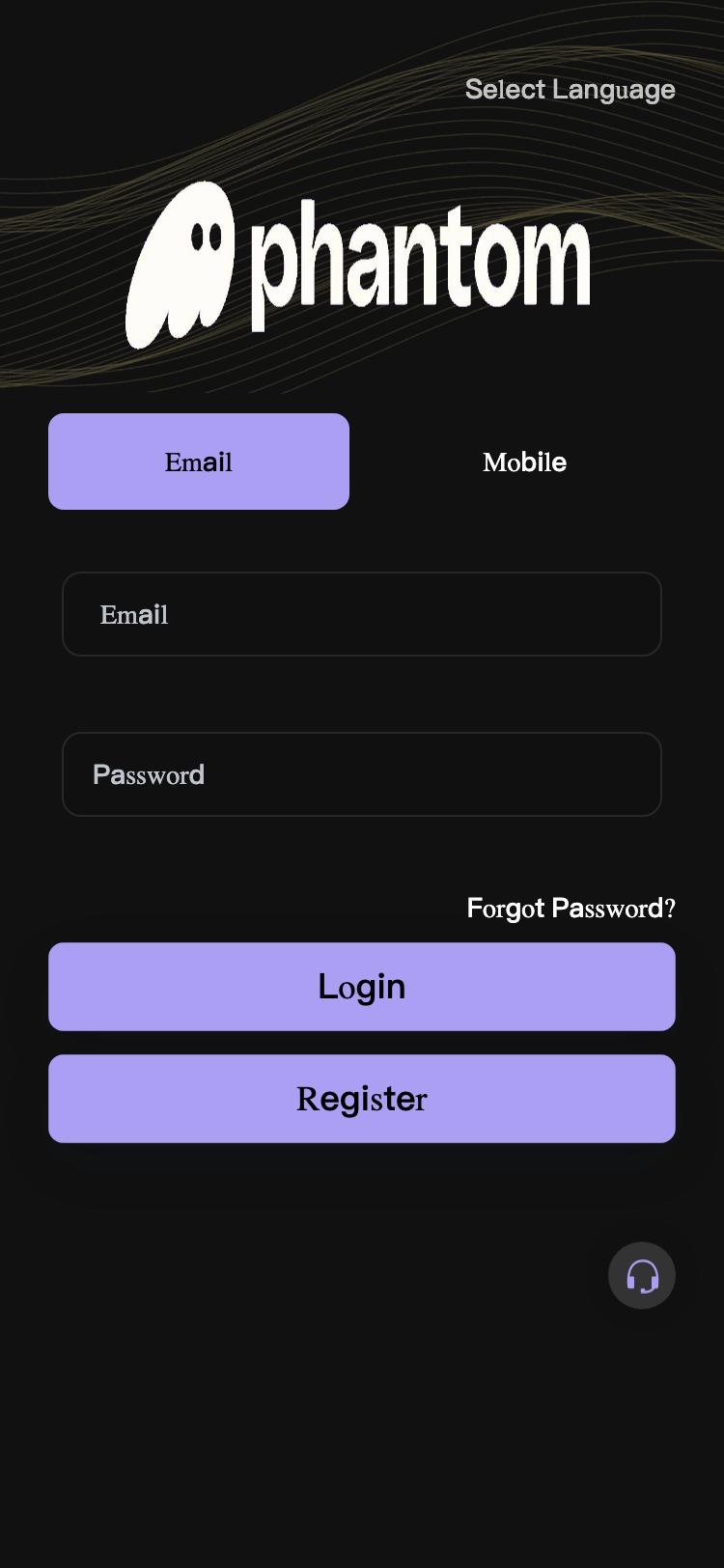Viewport: 724px width, 1568px height.
Task: Tap the Login button
Action: click(x=362, y=987)
